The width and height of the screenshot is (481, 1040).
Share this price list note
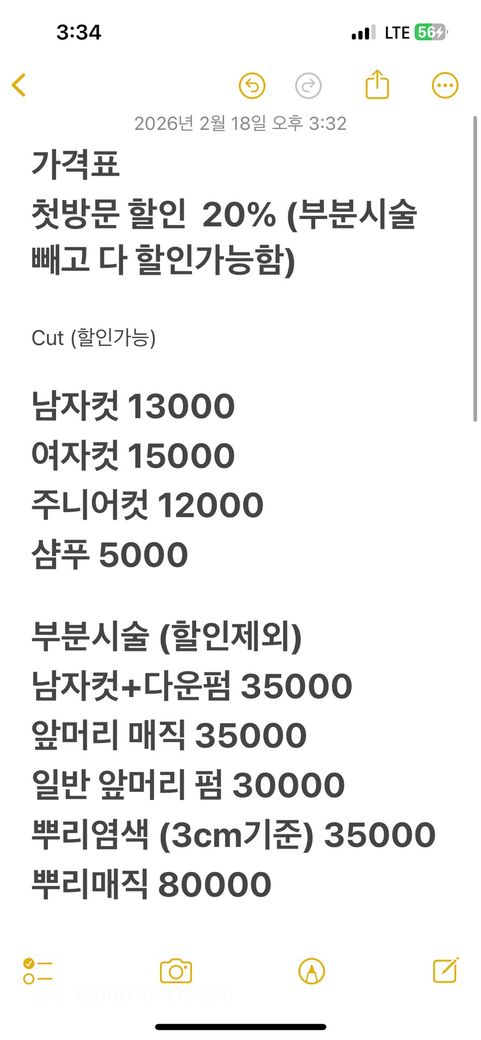coord(378,85)
